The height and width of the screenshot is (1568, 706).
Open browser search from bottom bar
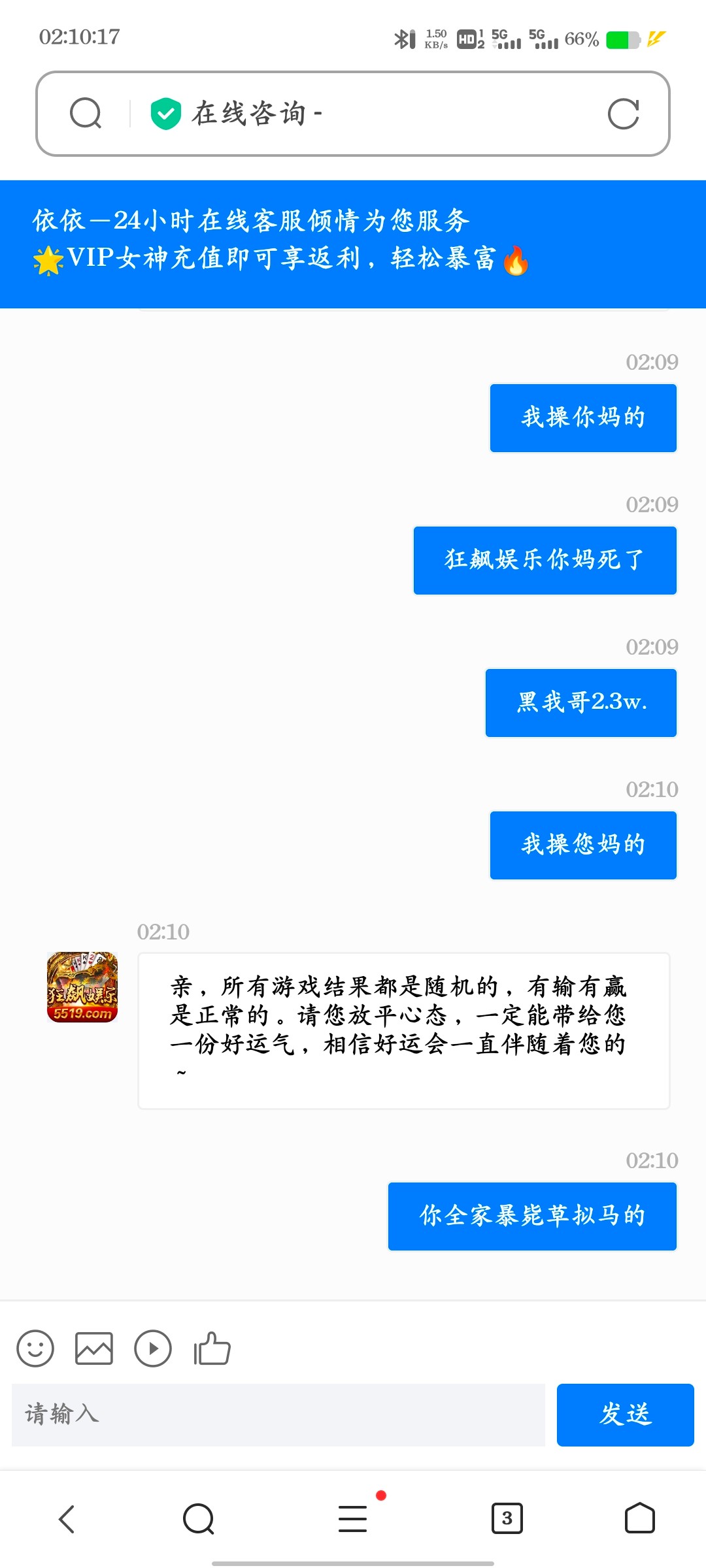199,1519
